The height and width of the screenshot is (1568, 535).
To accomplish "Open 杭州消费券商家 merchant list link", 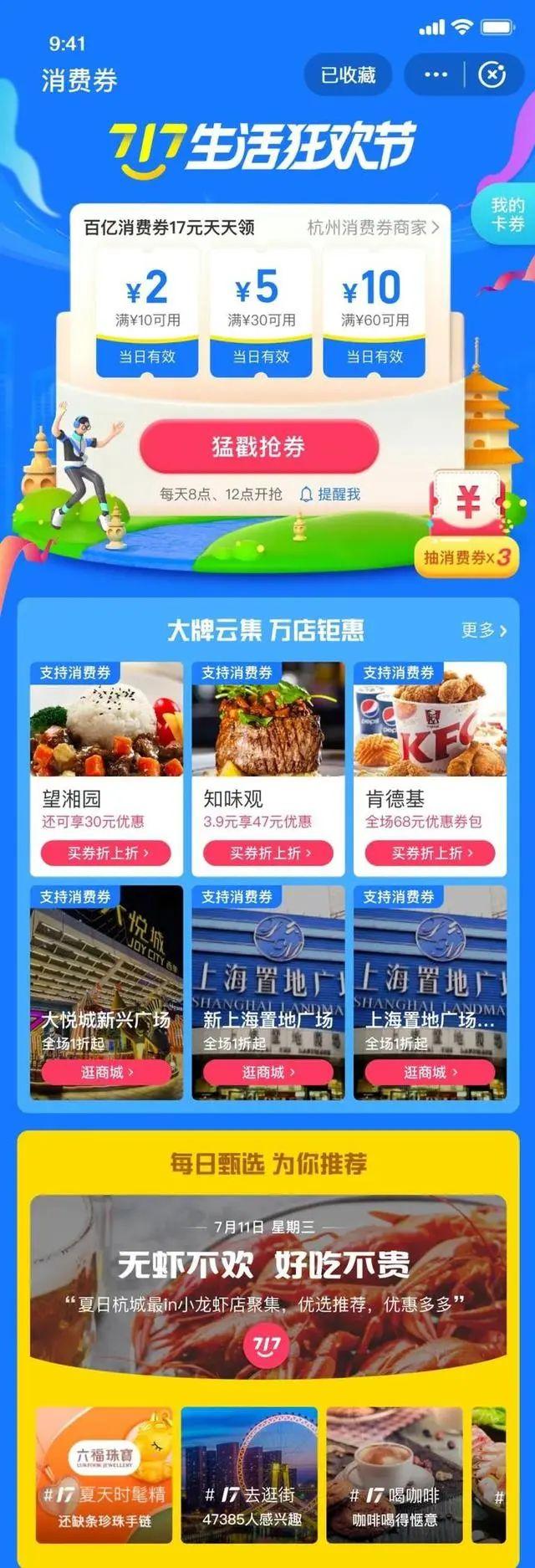I will pos(373,228).
